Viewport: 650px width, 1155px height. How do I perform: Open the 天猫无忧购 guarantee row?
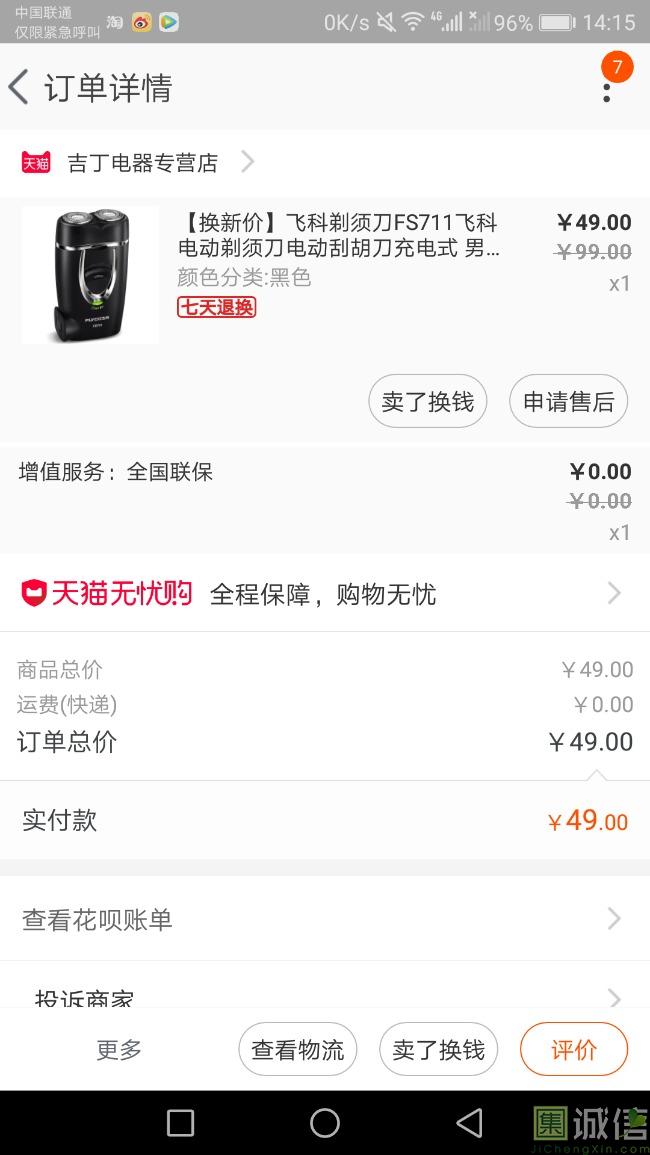pyautogui.click(x=325, y=593)
